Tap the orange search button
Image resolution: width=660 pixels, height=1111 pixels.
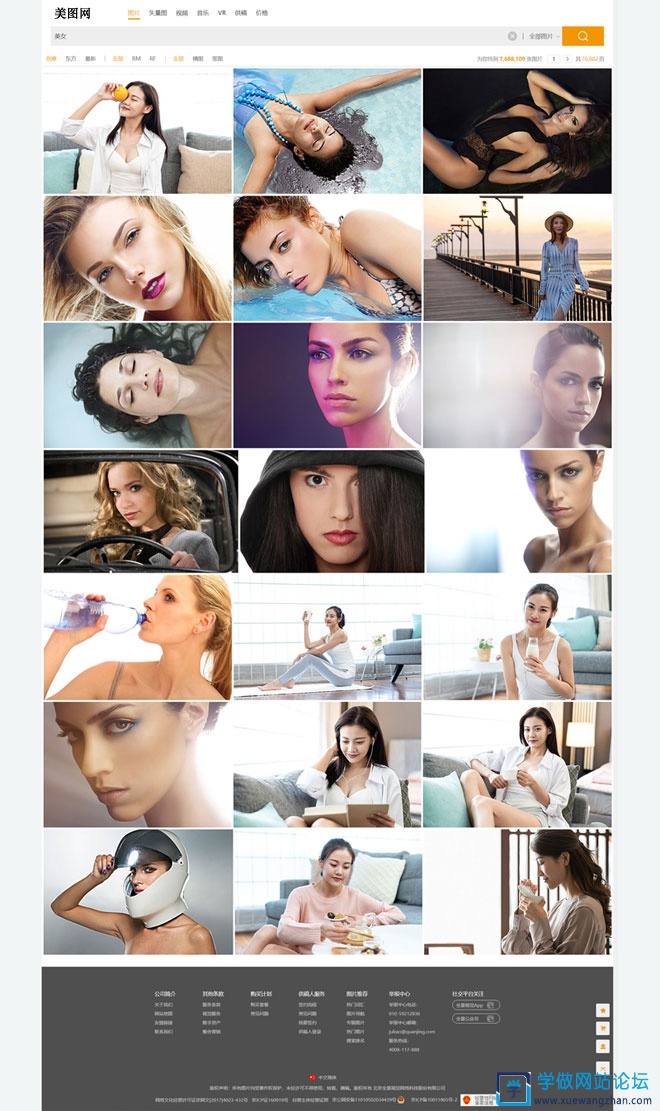[x=582, y=36]
